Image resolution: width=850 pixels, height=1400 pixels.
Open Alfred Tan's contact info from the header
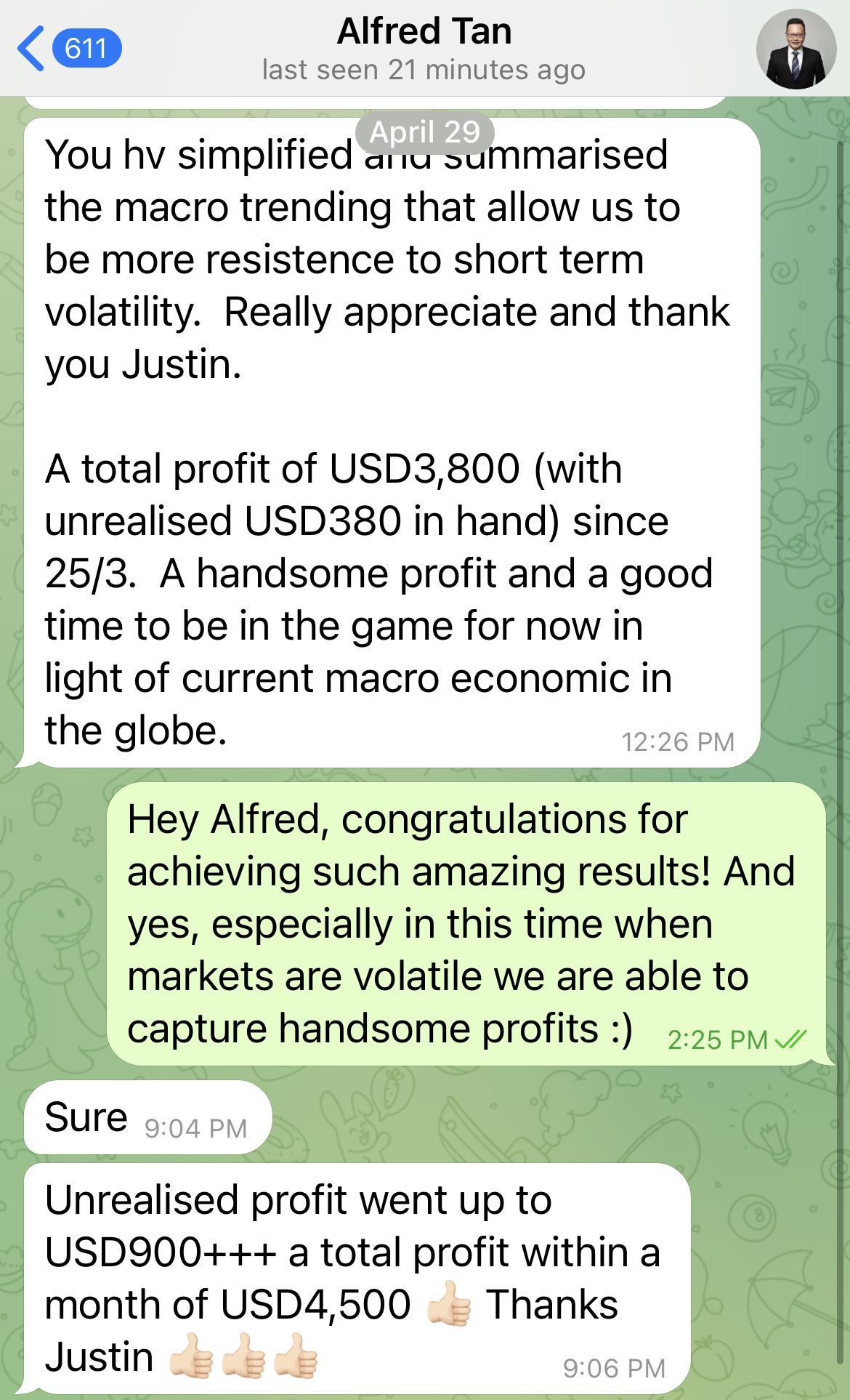[424, 49]
